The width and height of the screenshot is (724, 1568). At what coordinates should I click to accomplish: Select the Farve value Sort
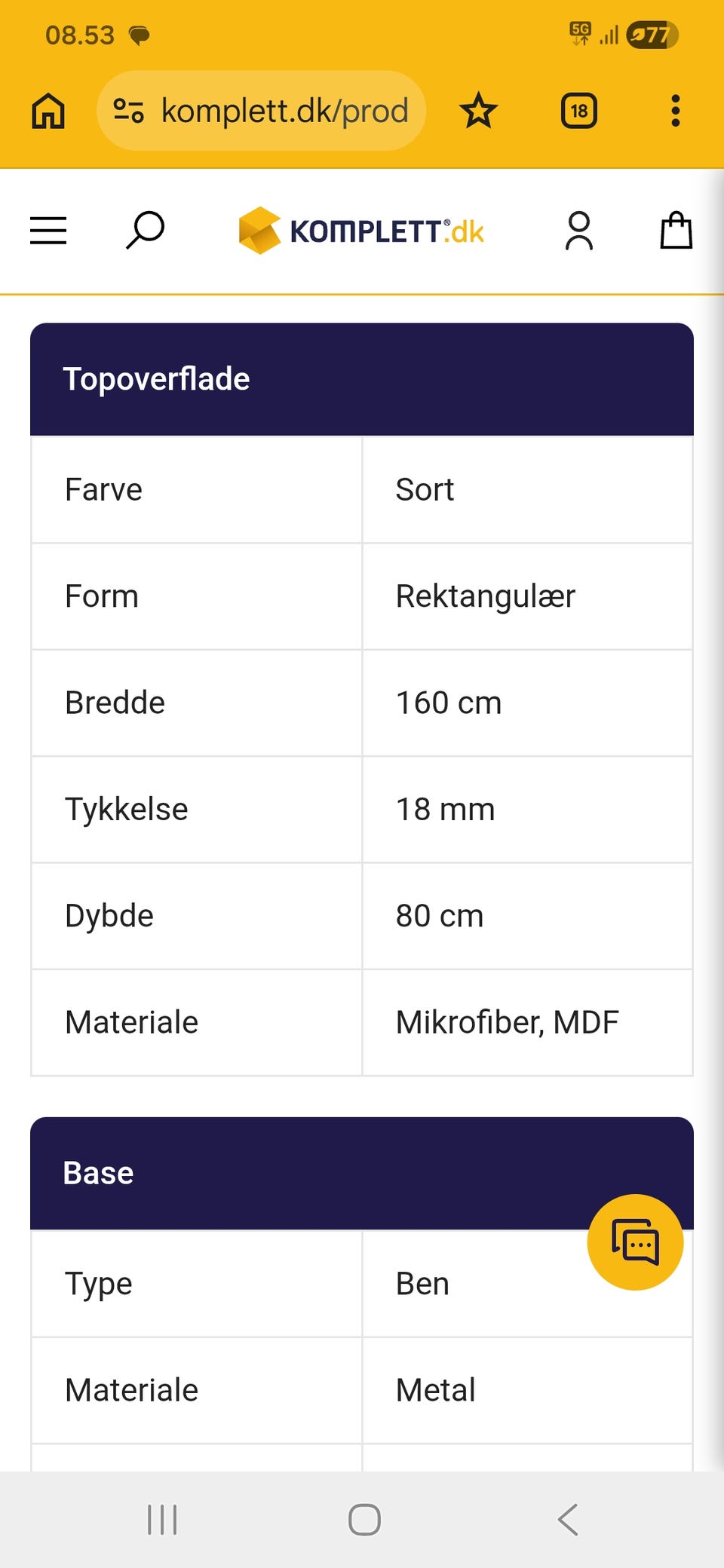point(425,489)
